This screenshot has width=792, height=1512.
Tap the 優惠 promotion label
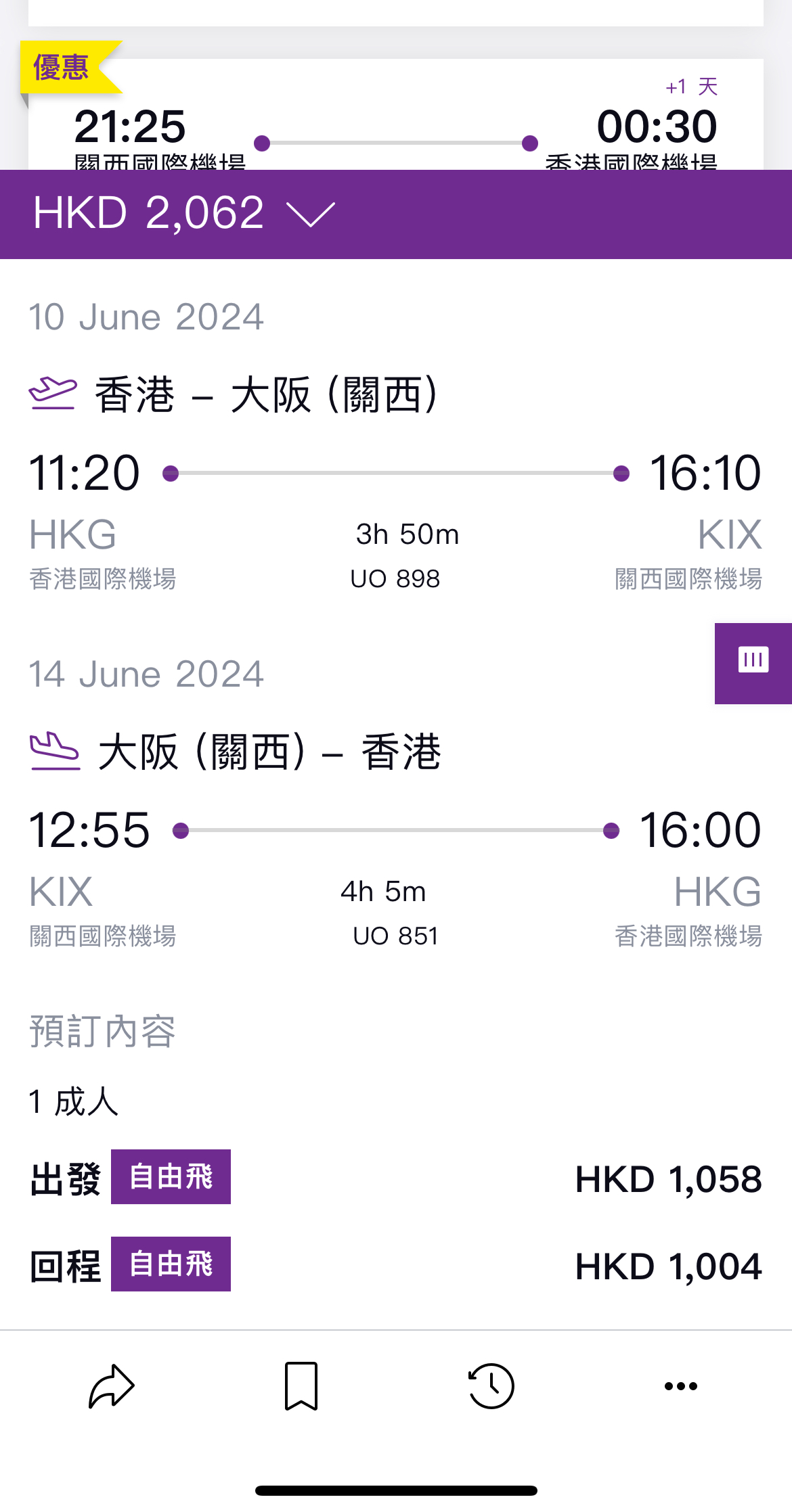point(60,67)
